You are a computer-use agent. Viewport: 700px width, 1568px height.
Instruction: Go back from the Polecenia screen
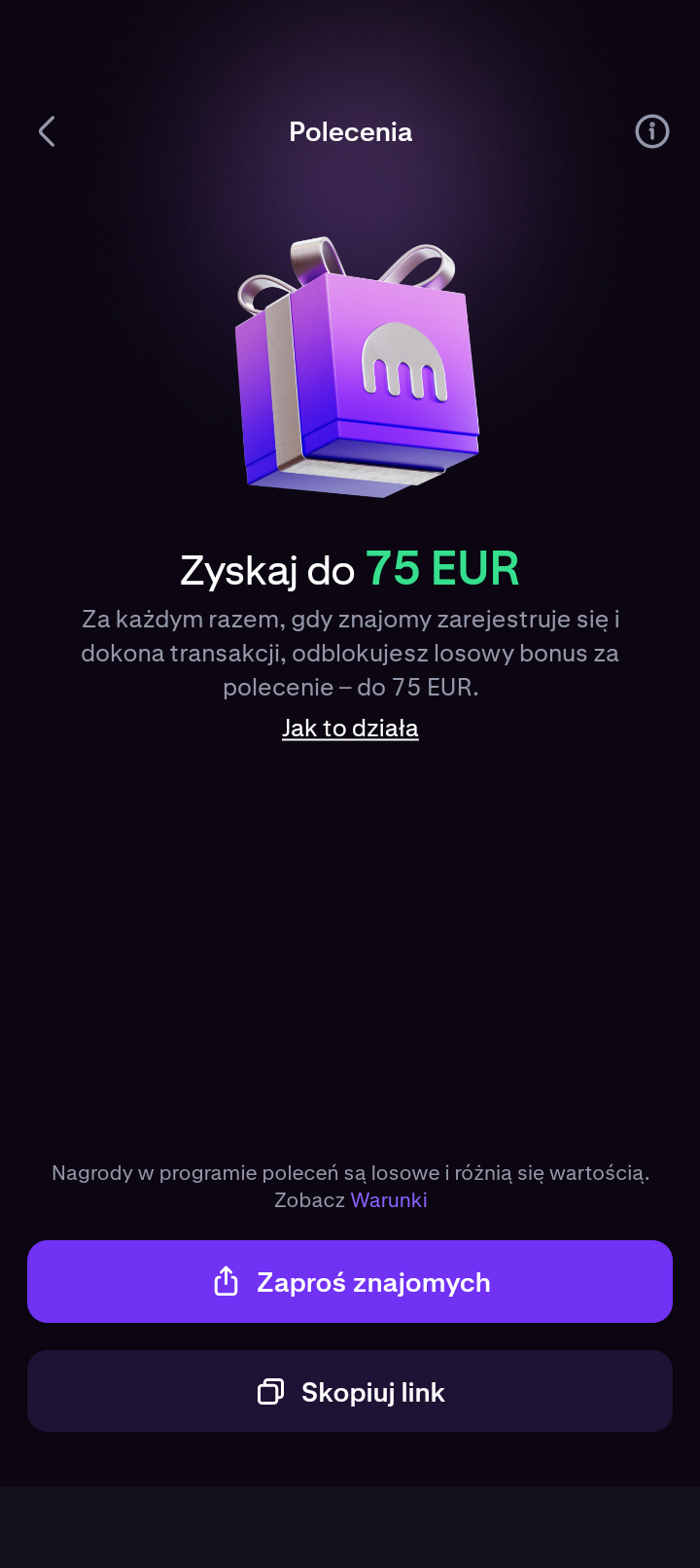click(47, 131)
